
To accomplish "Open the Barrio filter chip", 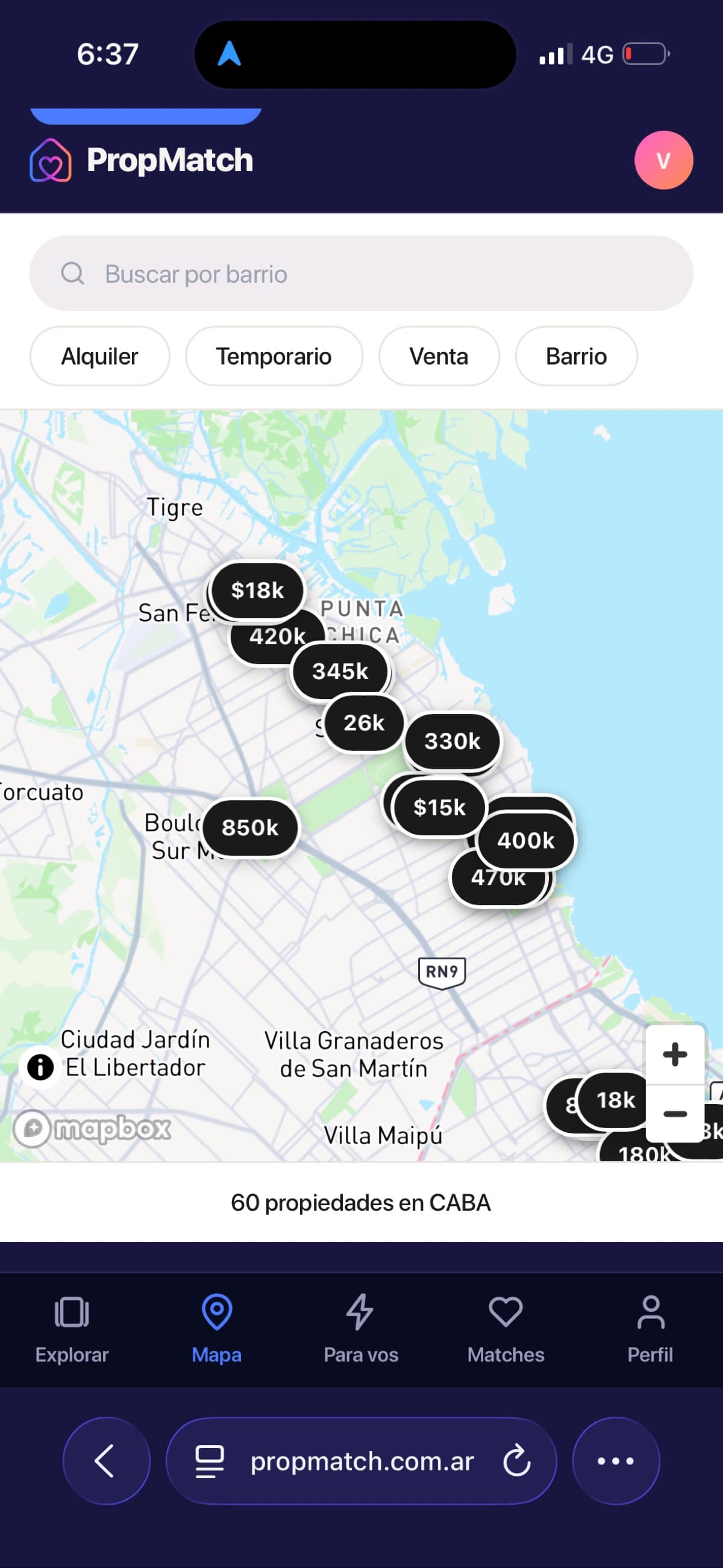I will 577,356.
